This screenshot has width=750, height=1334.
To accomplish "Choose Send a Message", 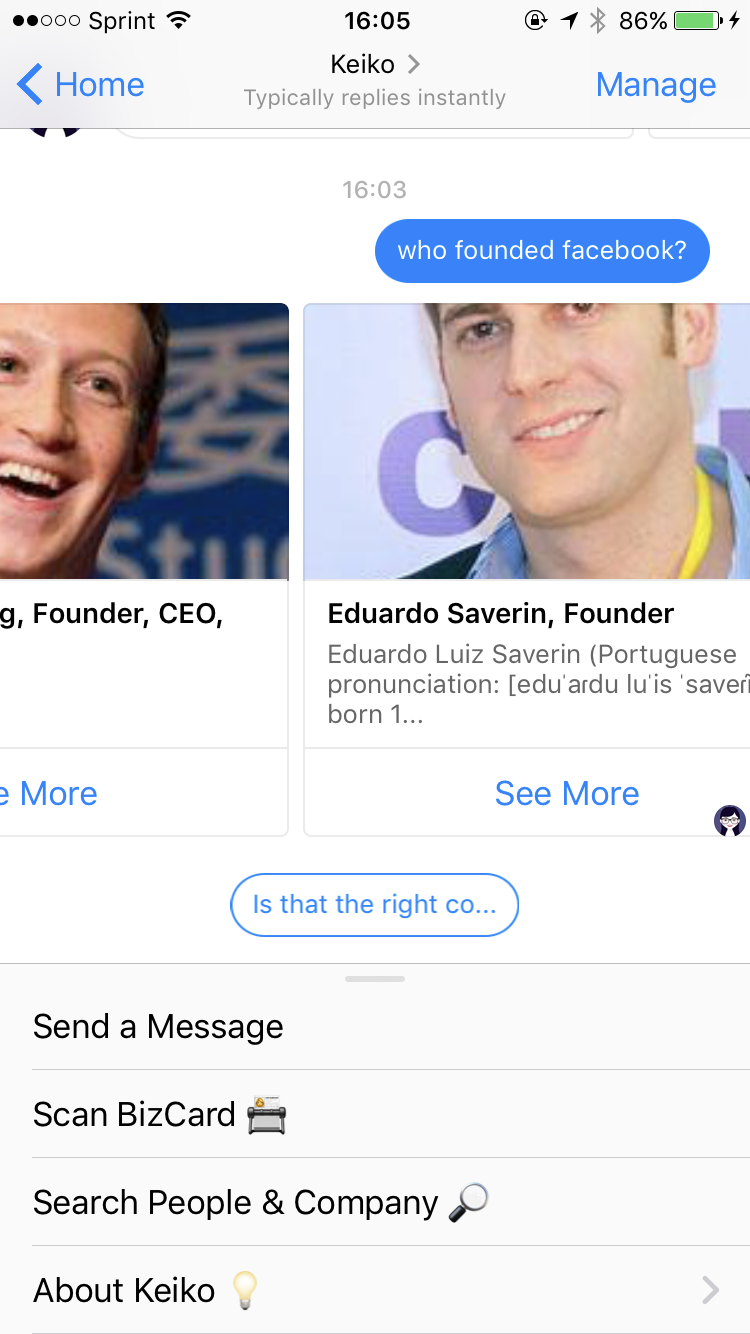I will click(x=158, y=1027).
